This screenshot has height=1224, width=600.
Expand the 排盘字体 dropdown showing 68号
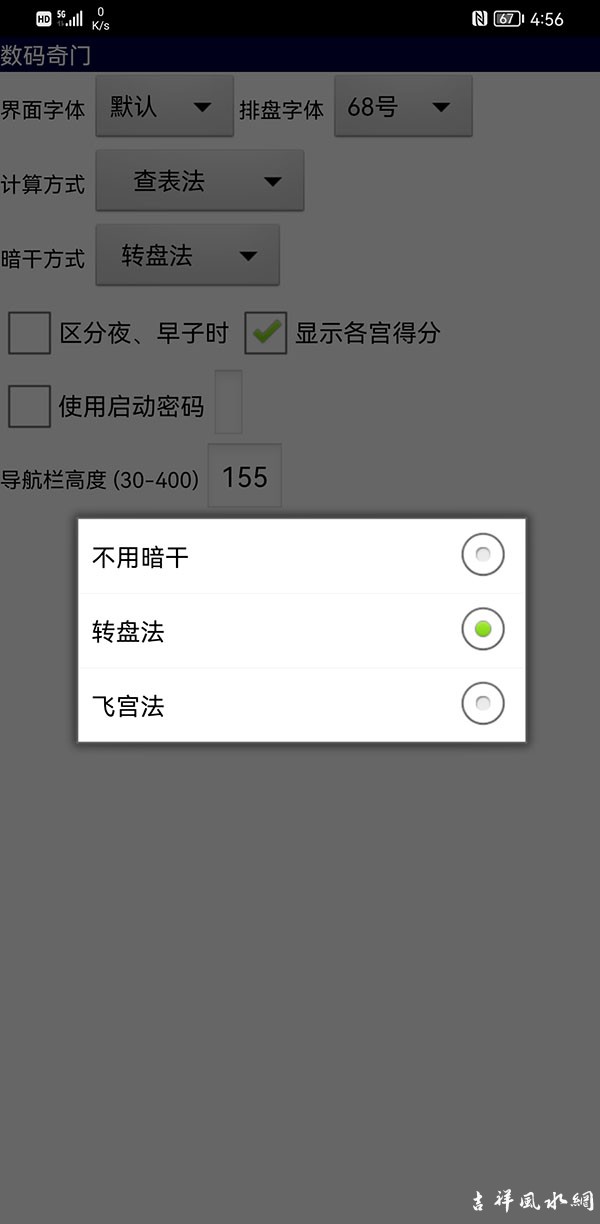tap(402, 106)
